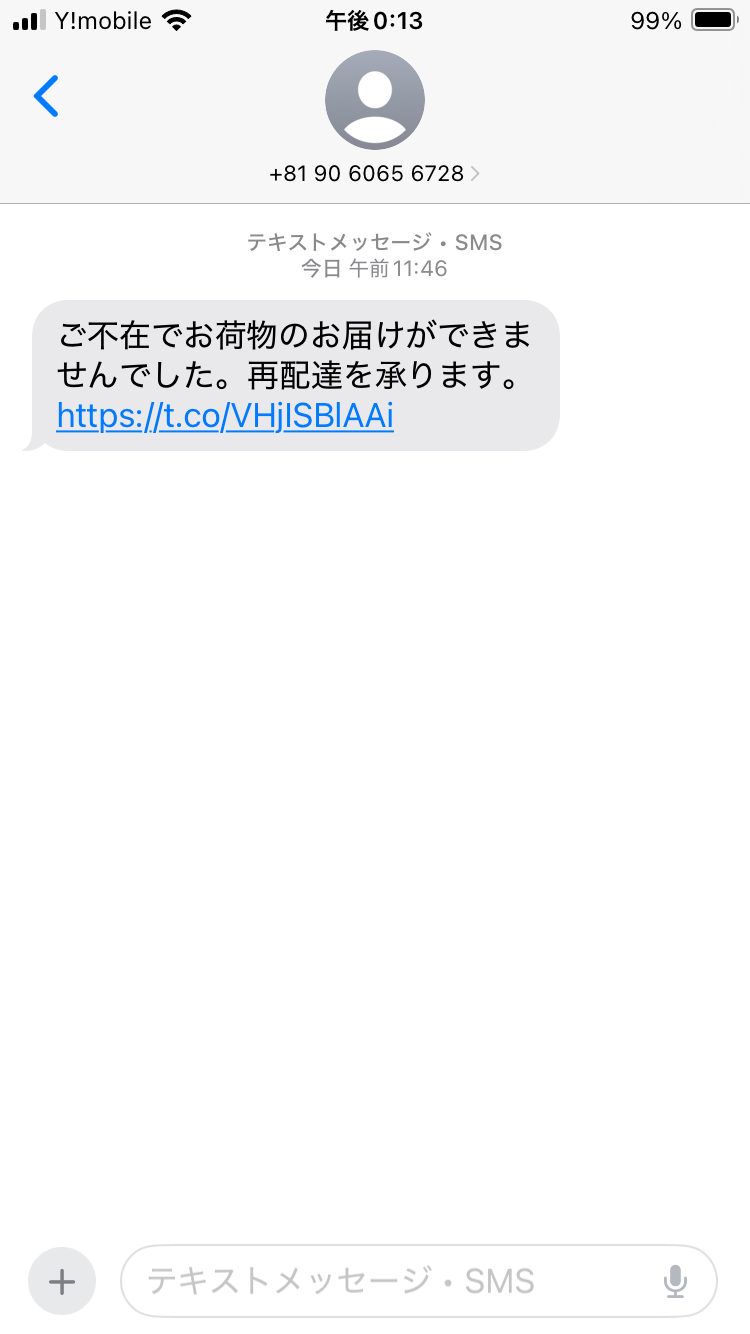Go back to the message list
The image size is (750, 1334).
(x=46, y=97)
